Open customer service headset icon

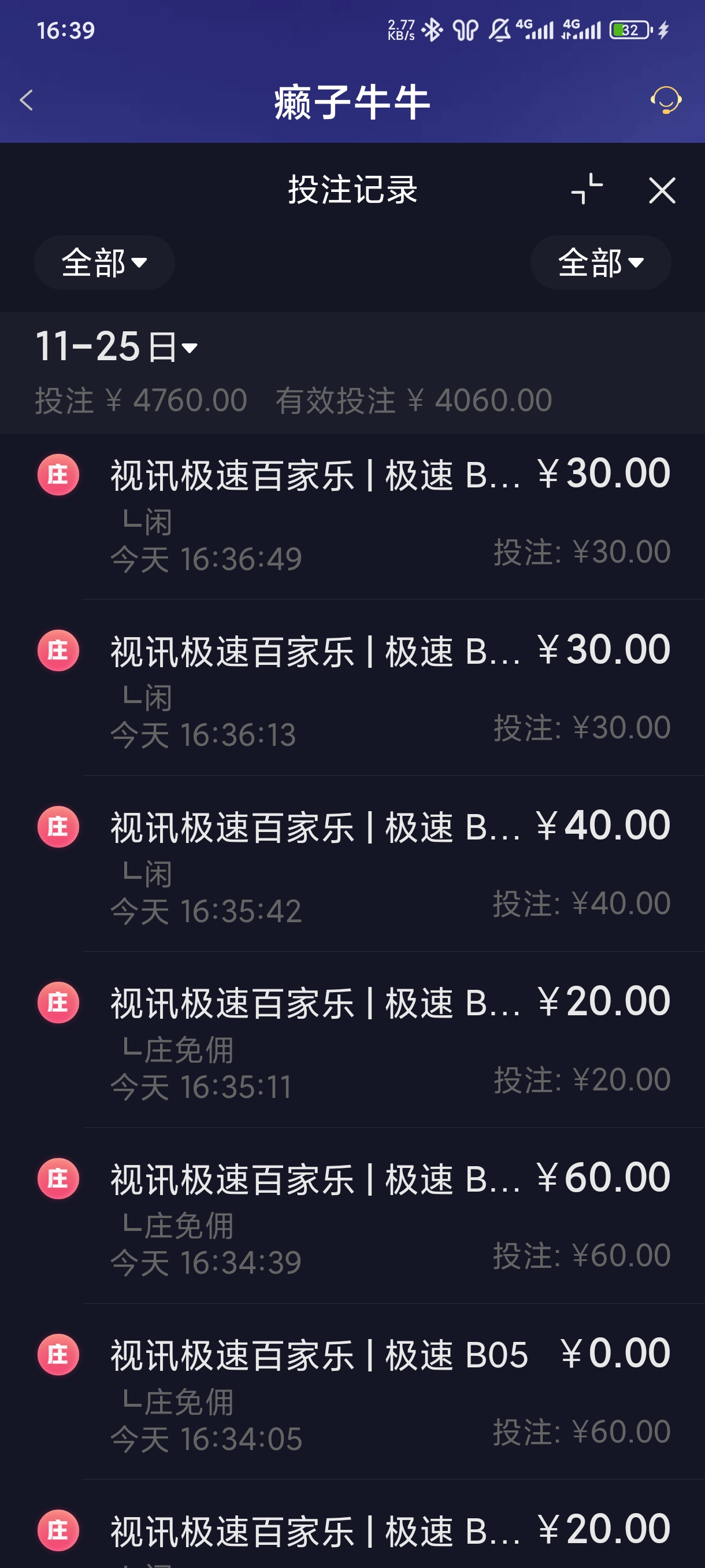pyautogui.click(x=666, y=101)
